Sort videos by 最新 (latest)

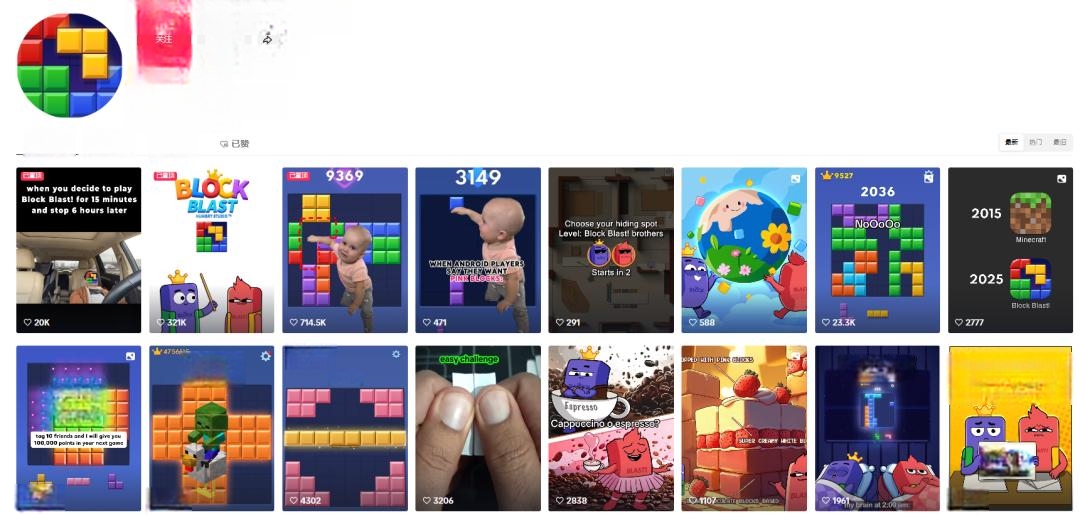click(x=1012, y=143)
